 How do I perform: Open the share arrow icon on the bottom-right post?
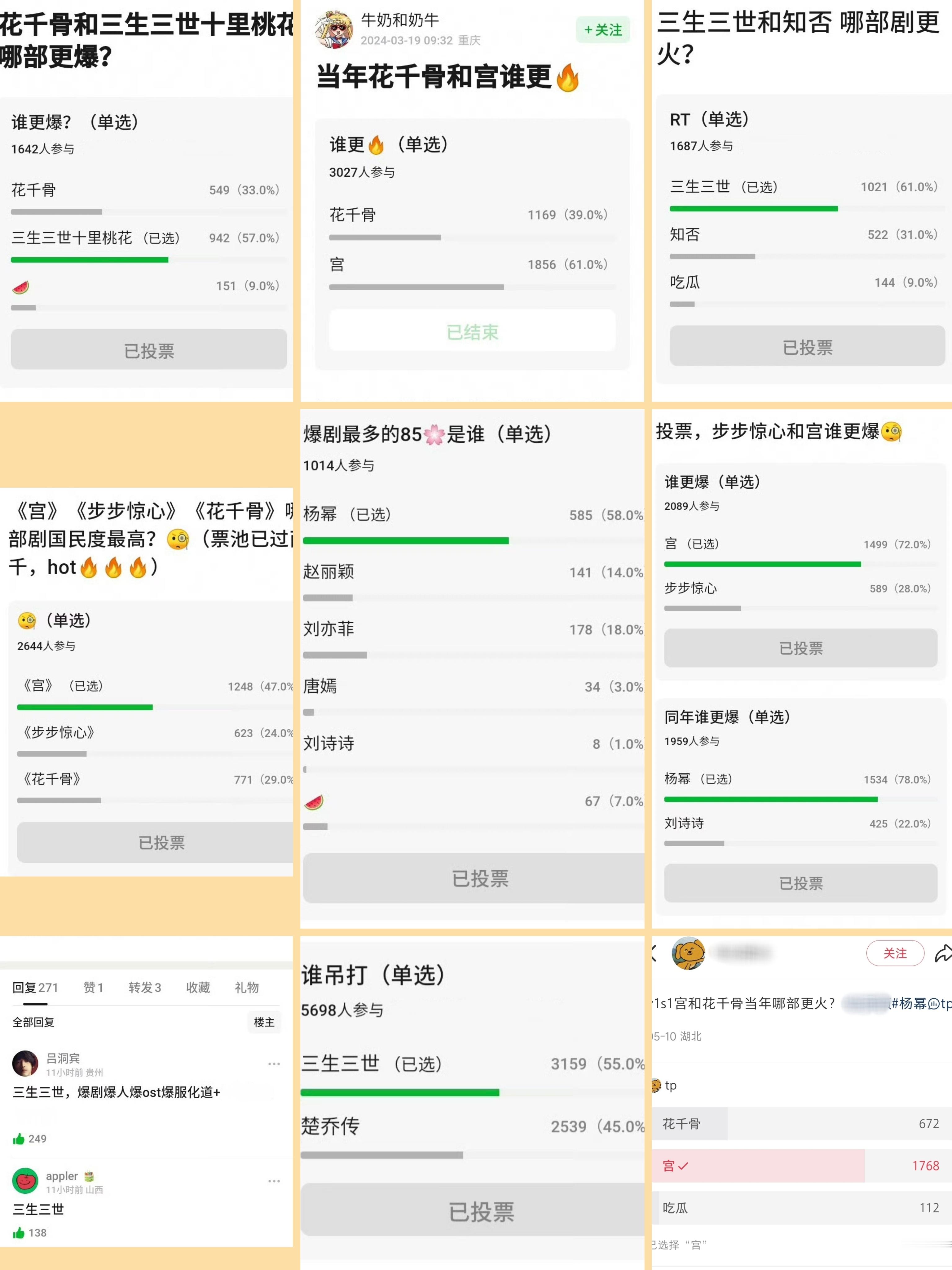pyautogui.click(x=943, y=952)
